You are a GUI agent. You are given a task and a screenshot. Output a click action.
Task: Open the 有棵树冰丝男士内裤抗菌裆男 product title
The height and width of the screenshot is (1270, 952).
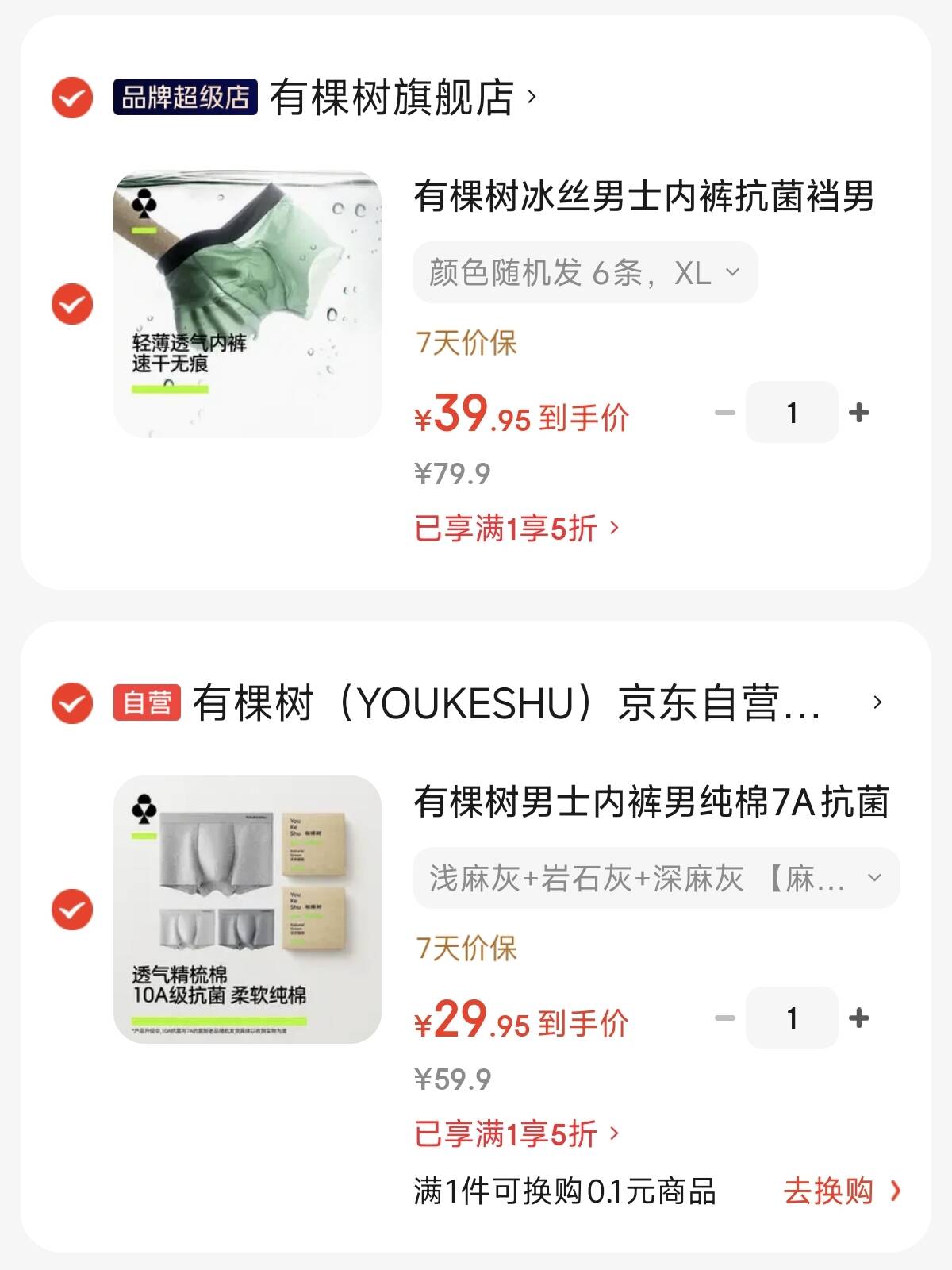(643, 197)
